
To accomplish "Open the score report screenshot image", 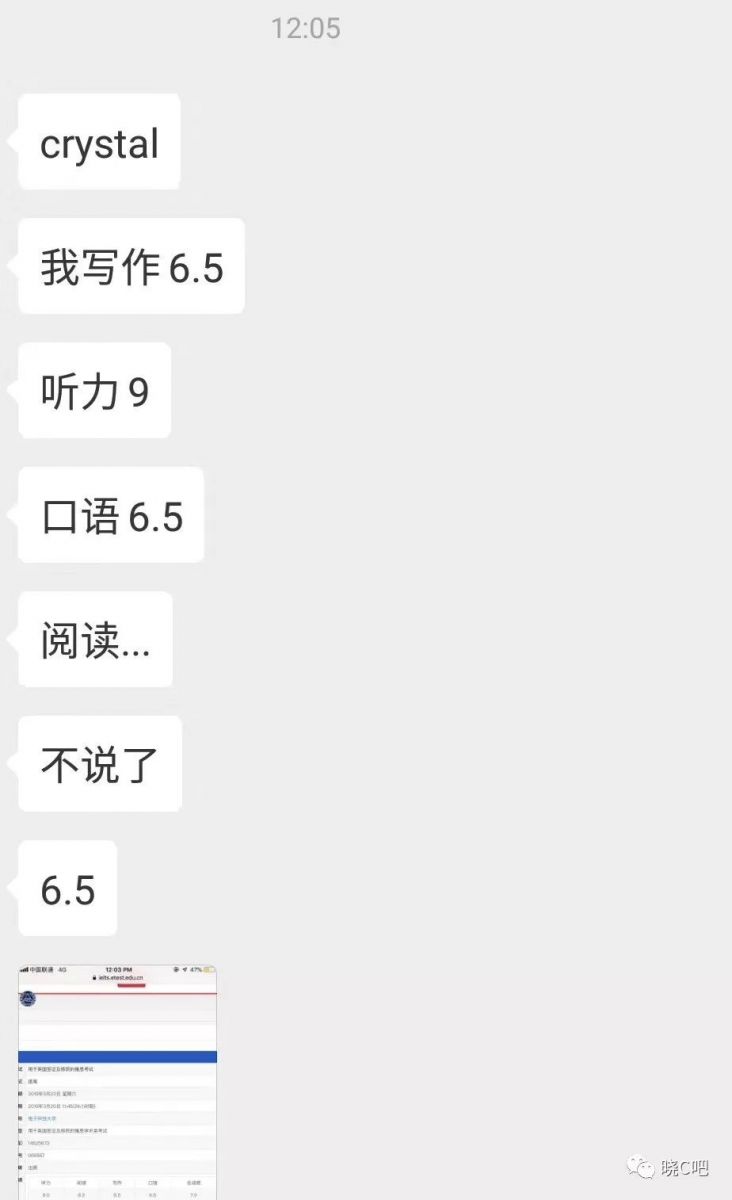I will pyautogui.click(x=118, y=1082).
